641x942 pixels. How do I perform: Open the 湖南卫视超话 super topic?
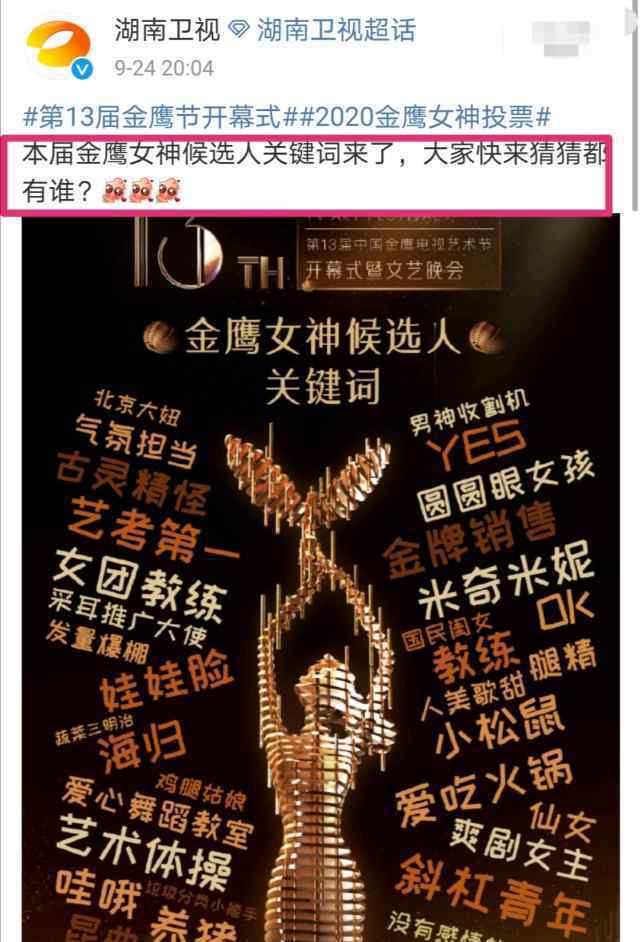[336, 30]
